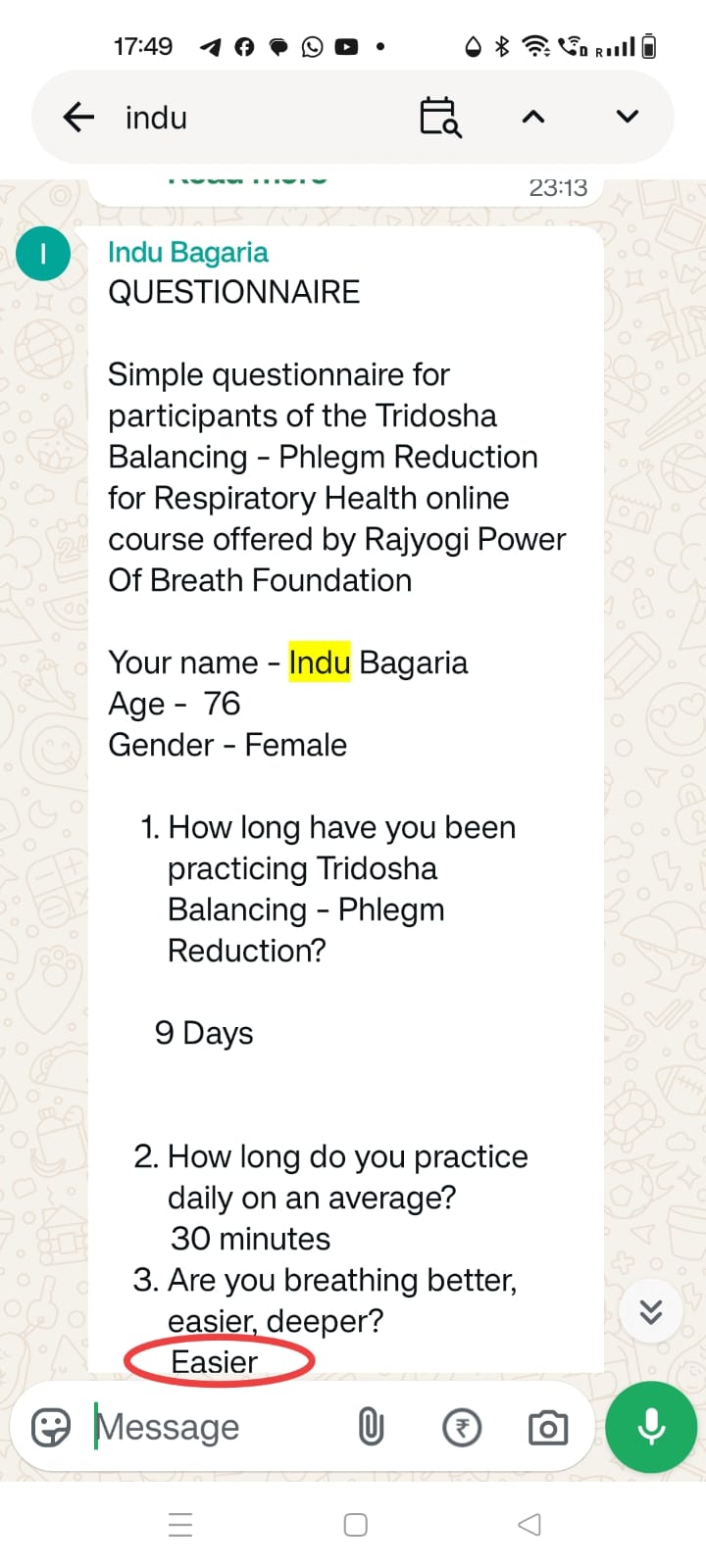Screen dimensions: 706x1568
Task: Open the search-by-date calendar icon
Action: point(440,117)
